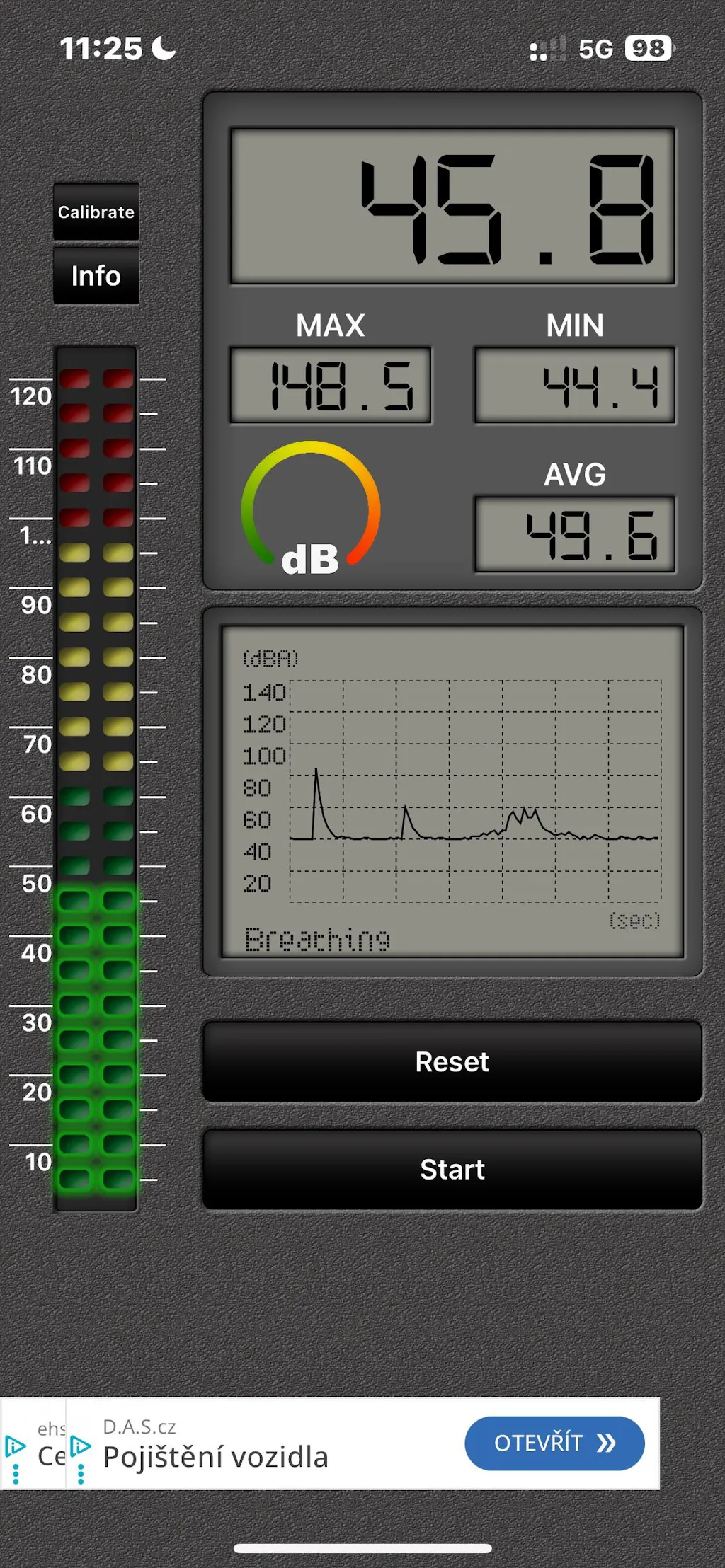This screenshot has height=1568, width=725.
Task: Tap the Calibrate button
Action: (x=96, y=212)
